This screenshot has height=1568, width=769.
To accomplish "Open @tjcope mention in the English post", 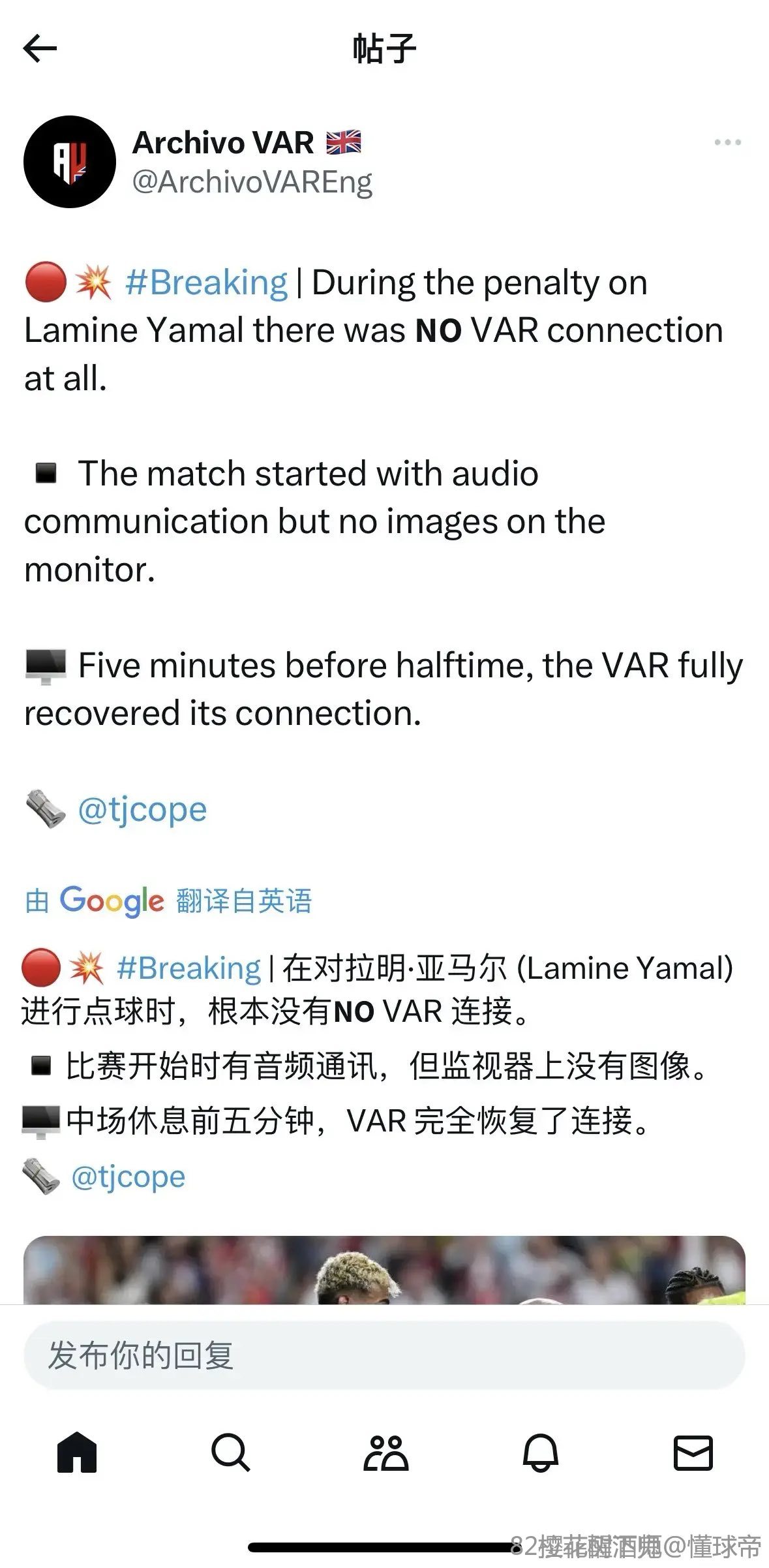I will pyautogui.click(x=142, y=810).
